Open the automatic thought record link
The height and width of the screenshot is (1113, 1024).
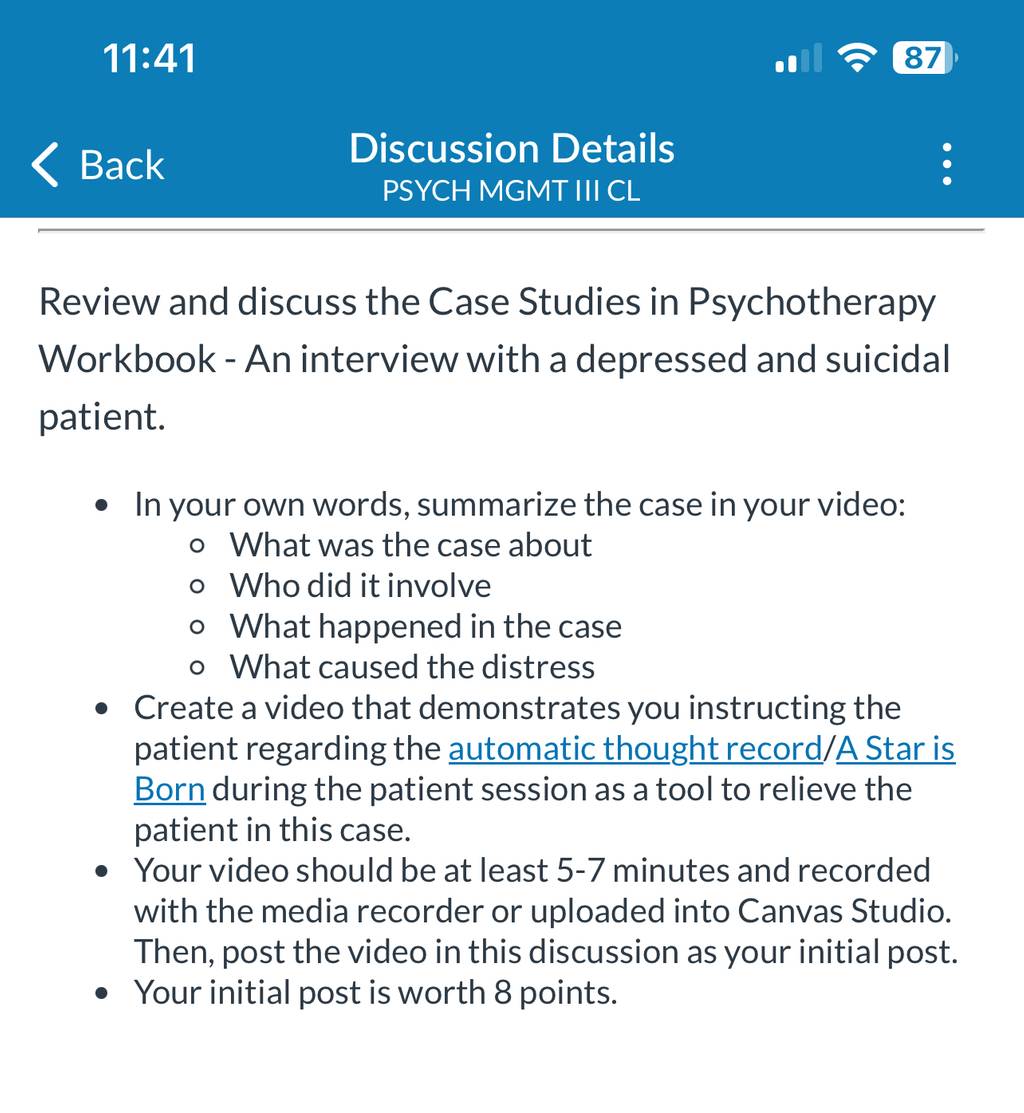click(x=635, y=749)
